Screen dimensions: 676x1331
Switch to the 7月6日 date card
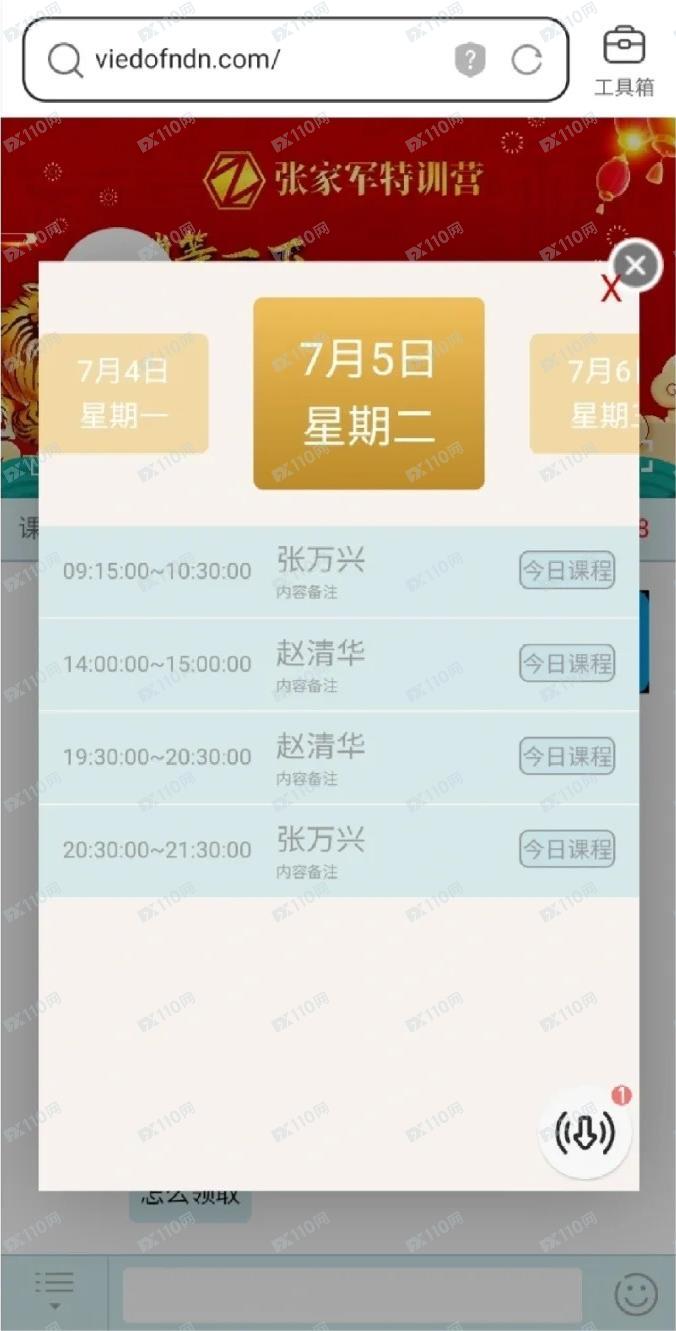pos(585,393)
